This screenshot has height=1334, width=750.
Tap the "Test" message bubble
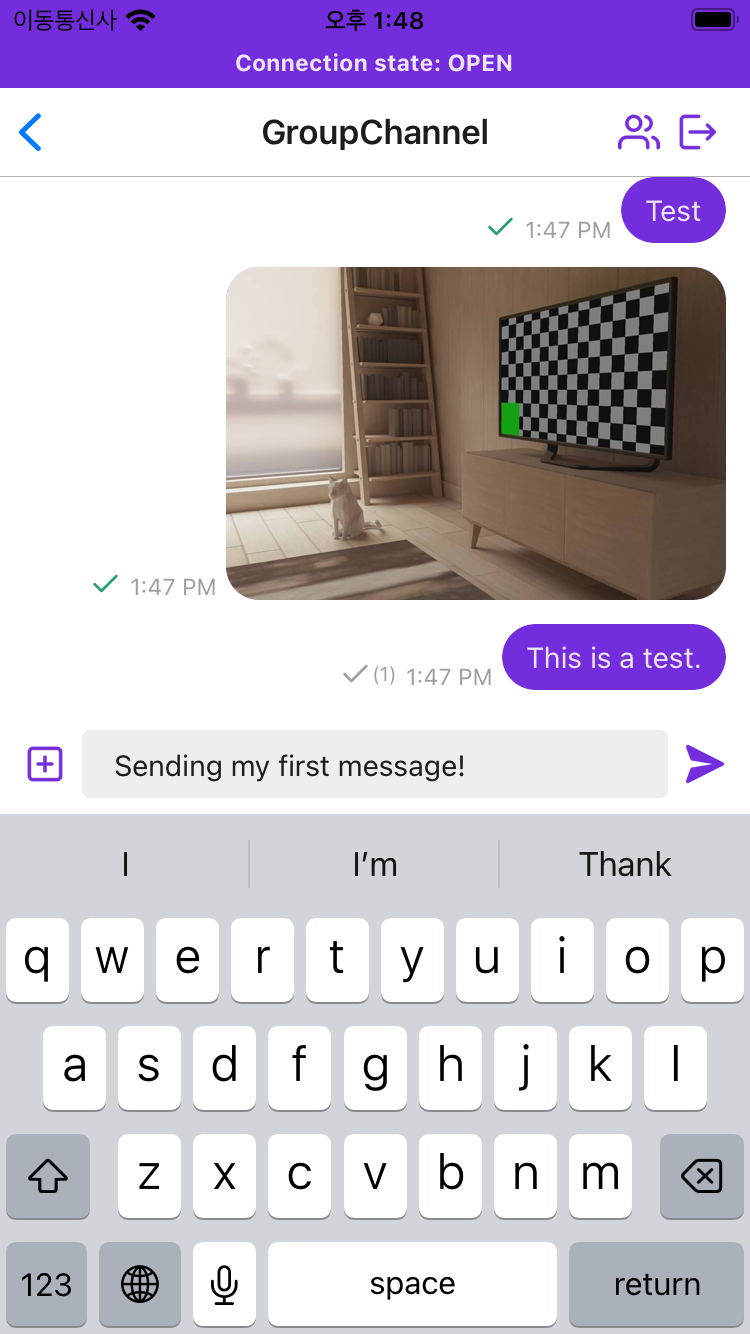[674, 210]
